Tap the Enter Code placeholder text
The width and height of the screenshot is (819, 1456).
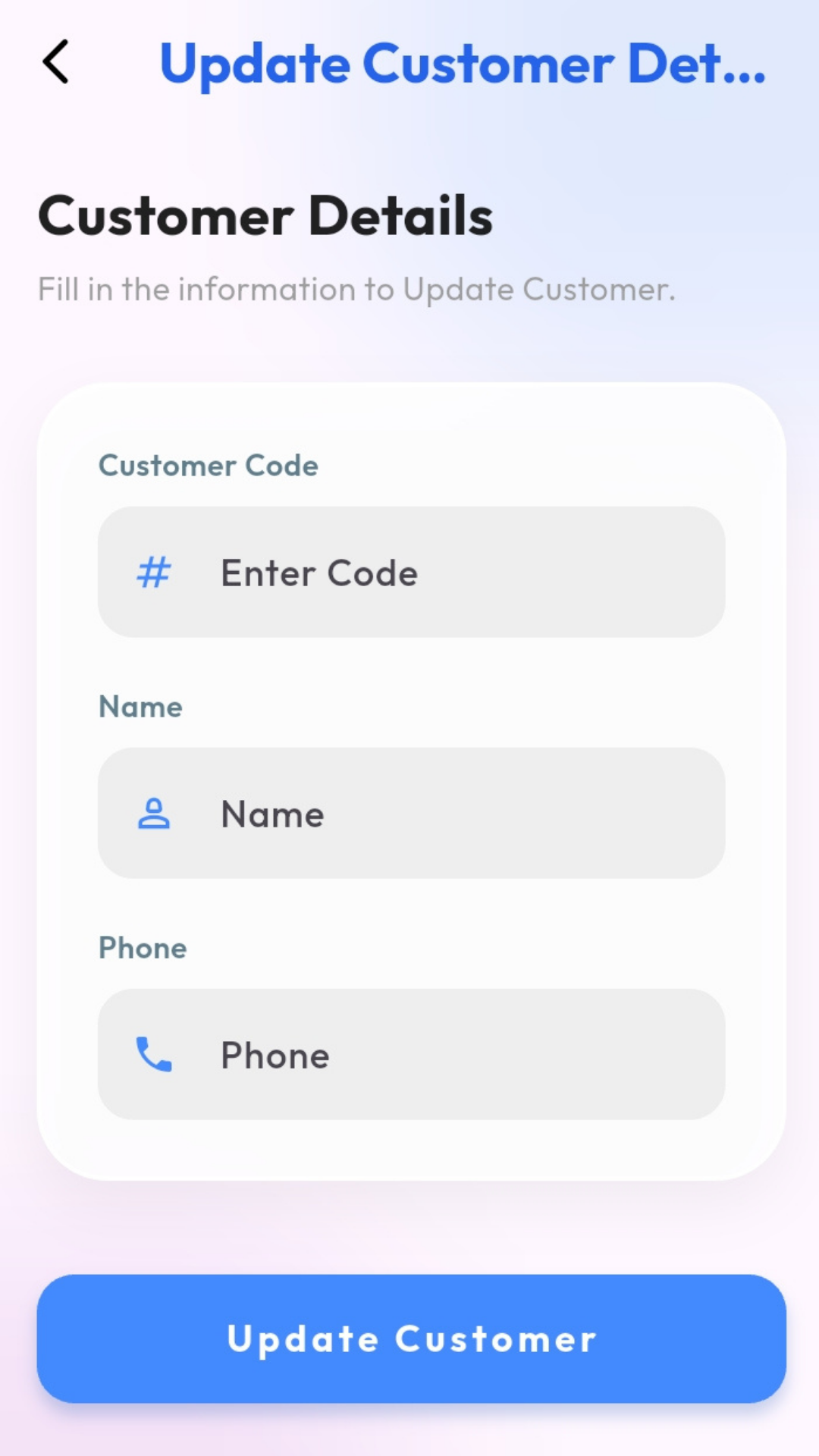pyautogui.click(x=318, y=573)
